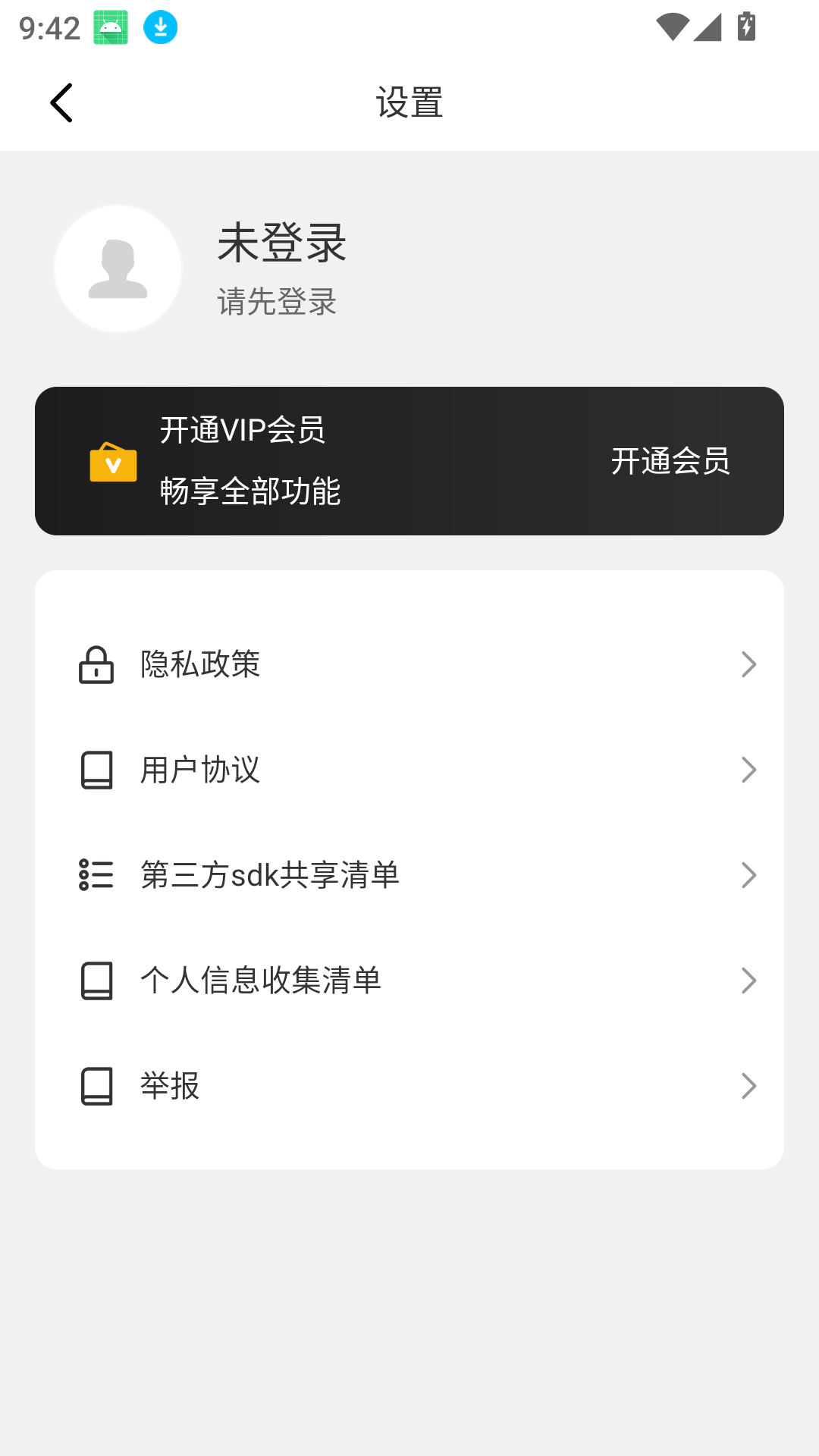Select the list icon beside 第三方sdk共享清单
The height and width of the screenshot is (1456, 819).
96,875
